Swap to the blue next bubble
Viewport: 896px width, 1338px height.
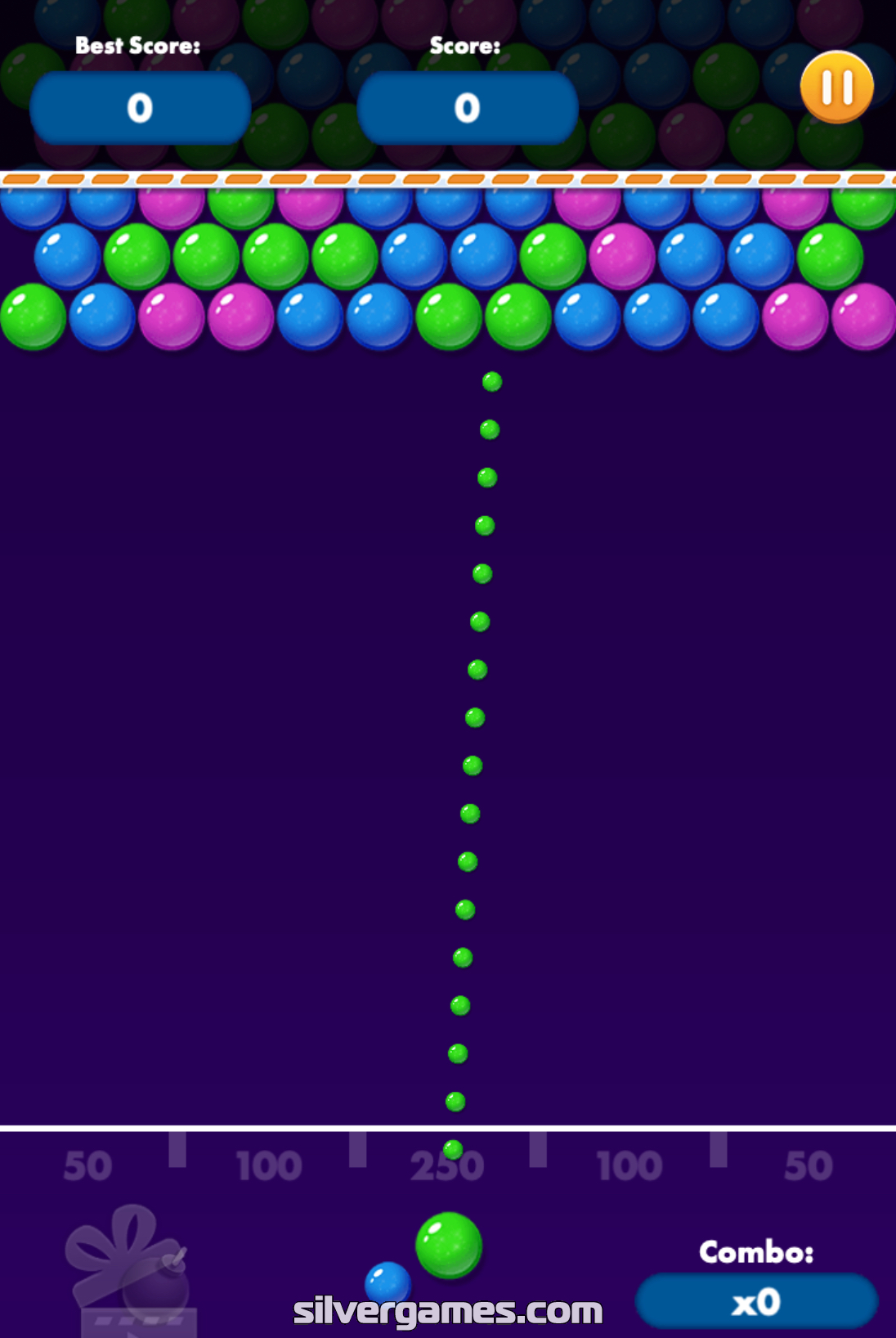[387, 1282]
